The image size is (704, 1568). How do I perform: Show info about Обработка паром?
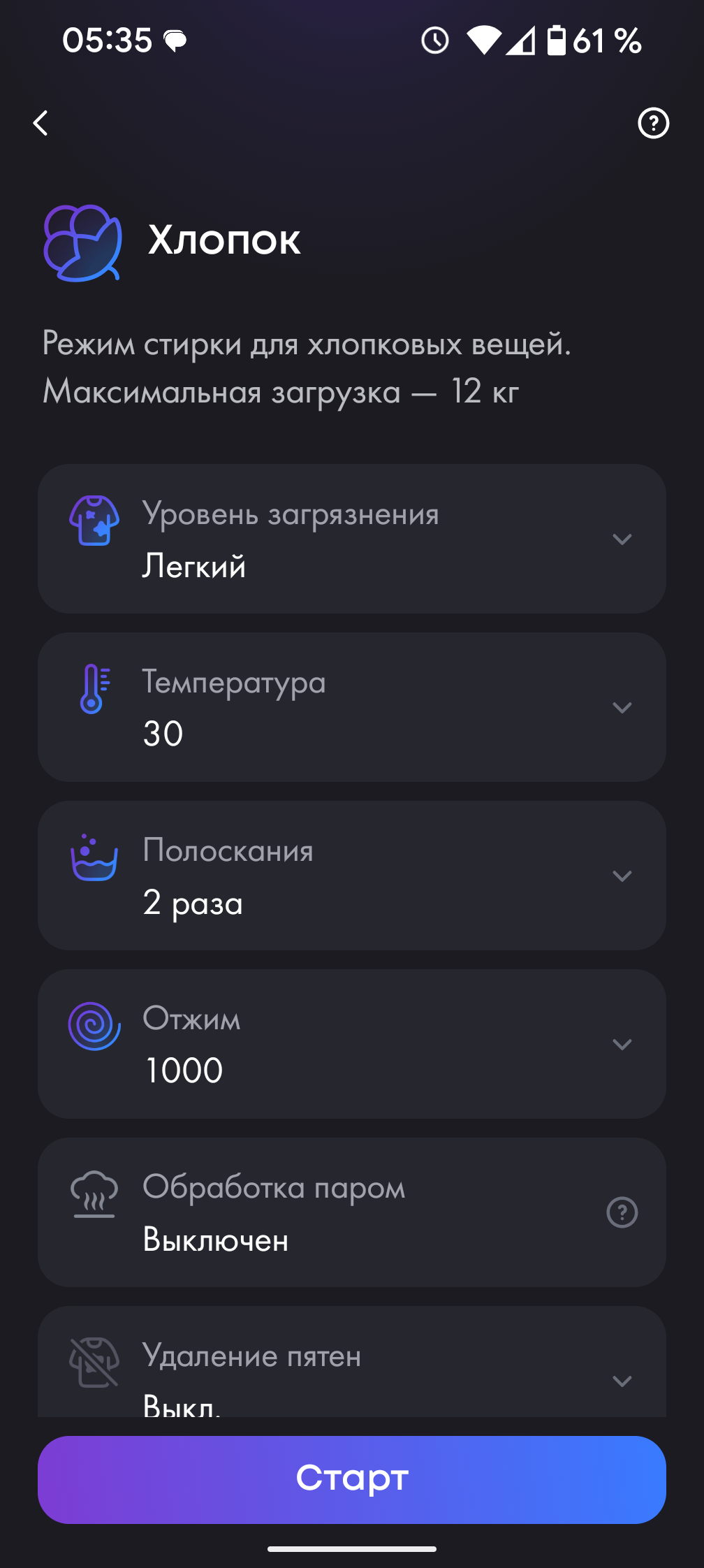click(622, 1212)
